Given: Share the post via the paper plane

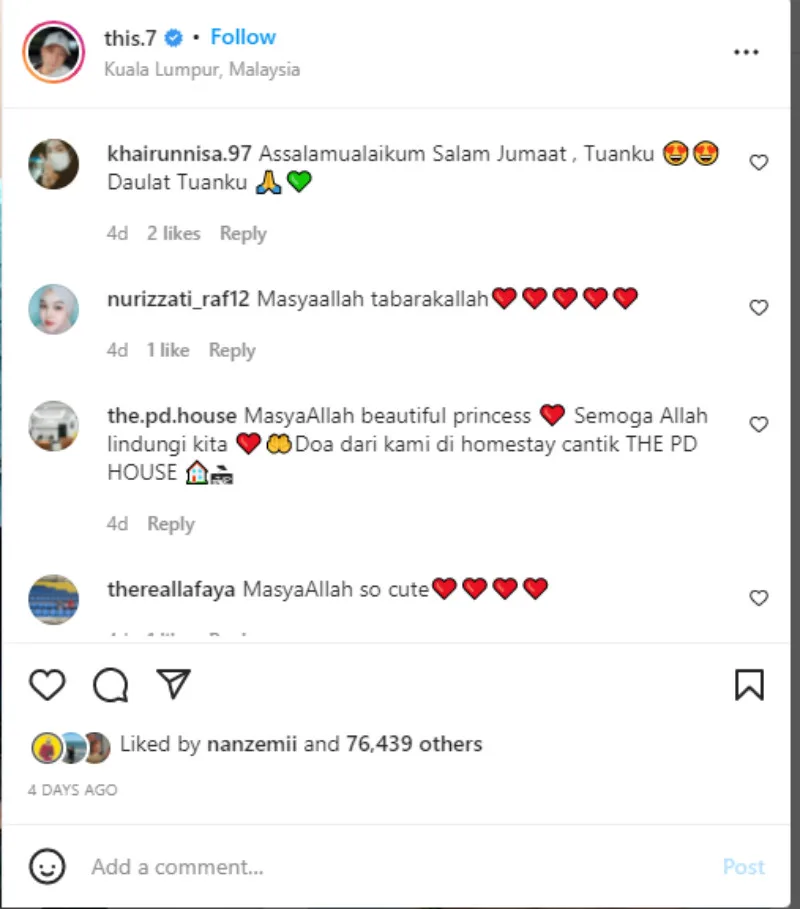Looking at the screenshot, I should (x=173, y=684).
